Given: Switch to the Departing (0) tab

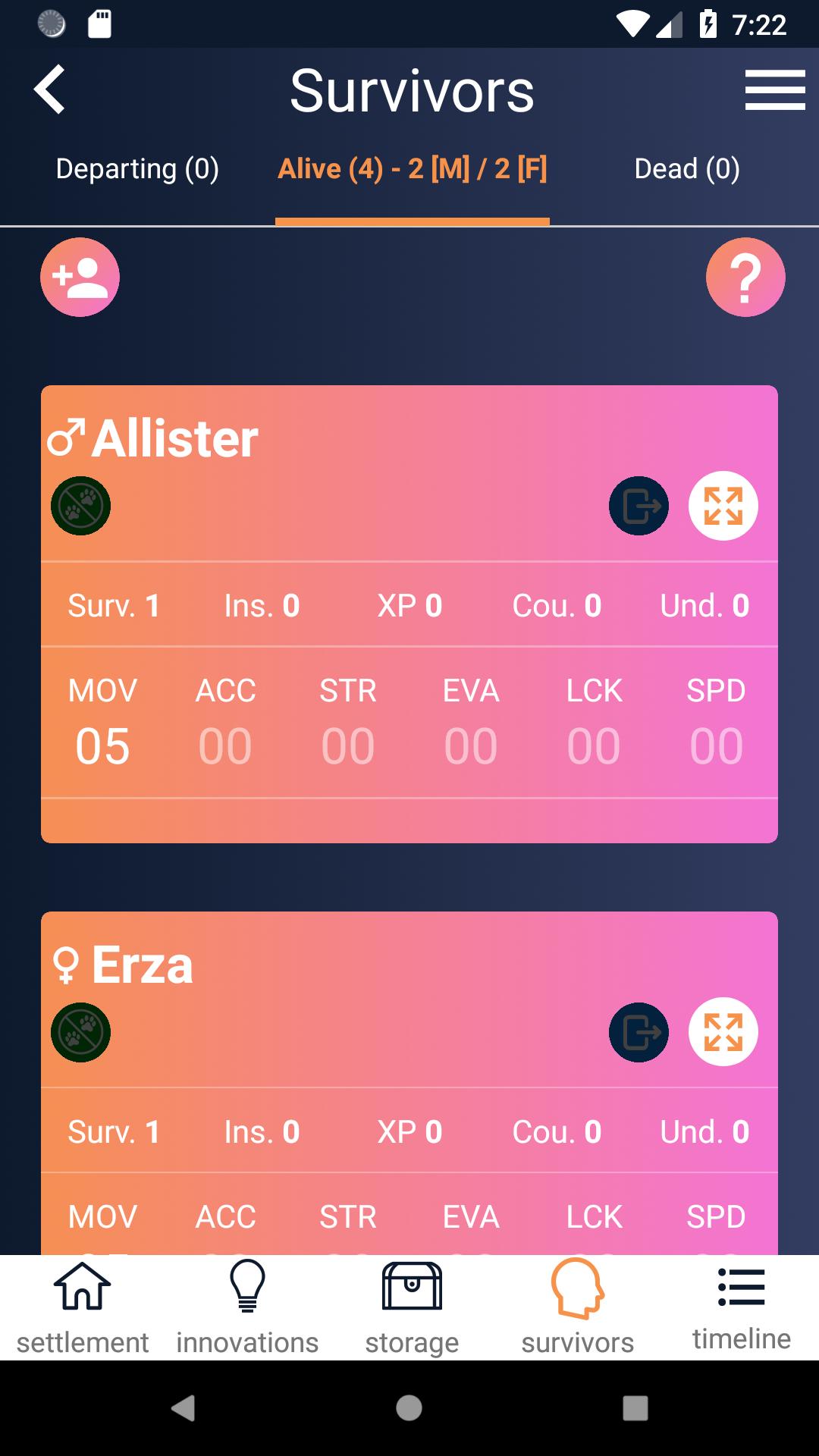Looking at the screenshot, I should (137, 168).
